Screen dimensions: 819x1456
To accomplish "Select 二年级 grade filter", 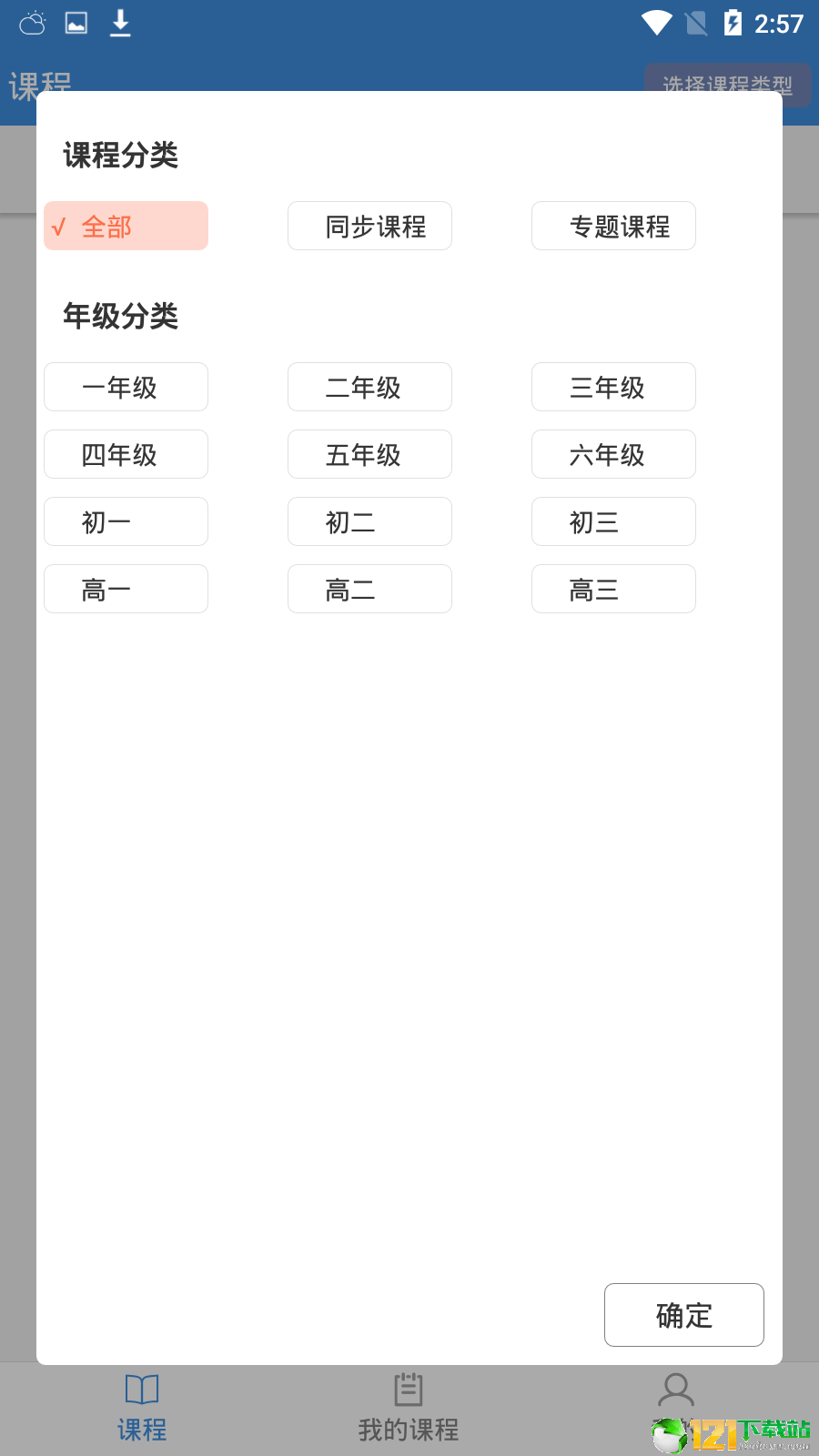I will click(x=369, y=387).
